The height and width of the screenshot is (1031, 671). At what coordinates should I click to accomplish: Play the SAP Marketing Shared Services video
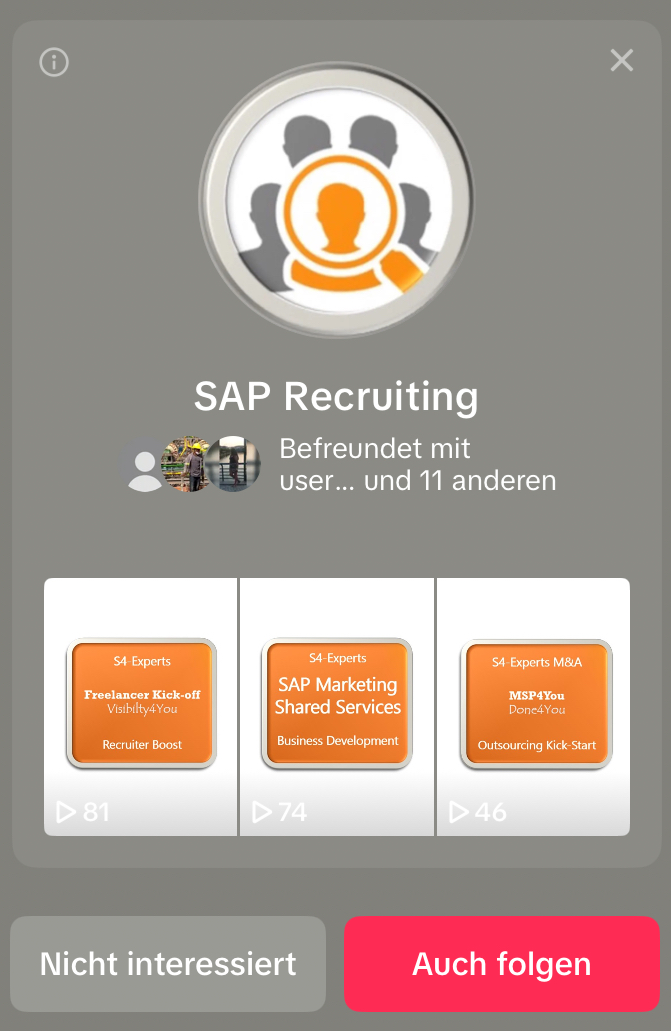(x=337, y=707)
